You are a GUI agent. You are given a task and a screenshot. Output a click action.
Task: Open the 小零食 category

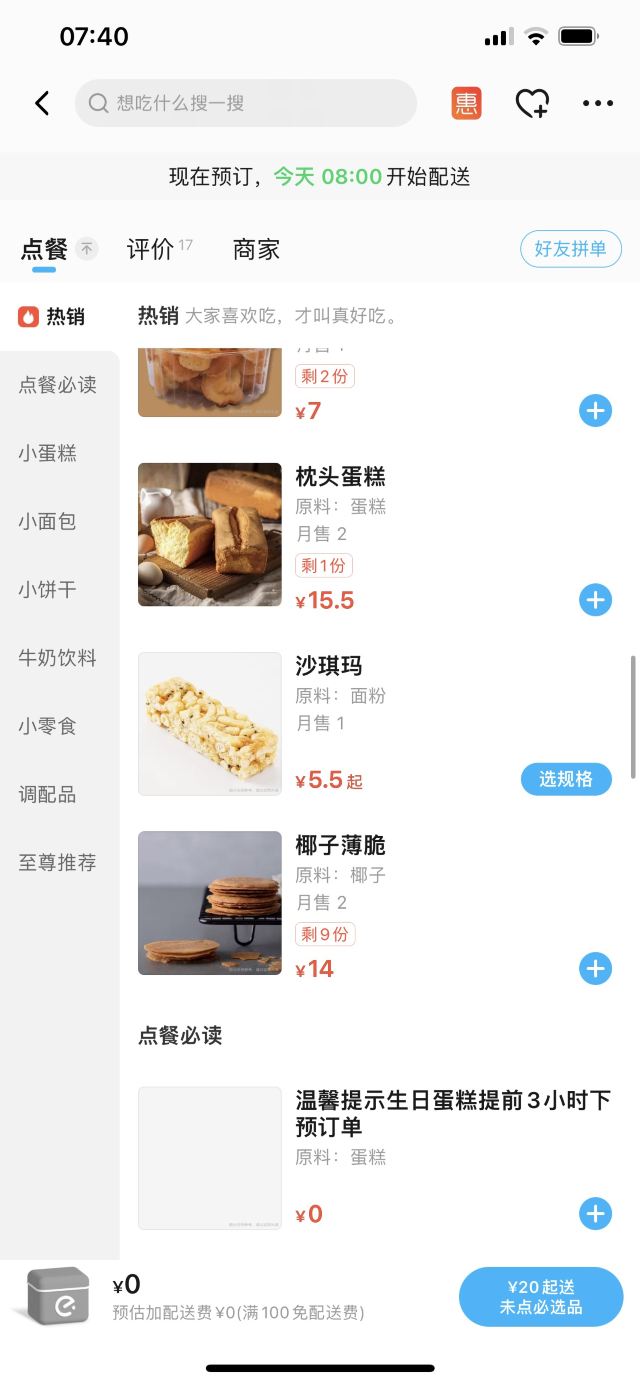click(x=47, y=726)
